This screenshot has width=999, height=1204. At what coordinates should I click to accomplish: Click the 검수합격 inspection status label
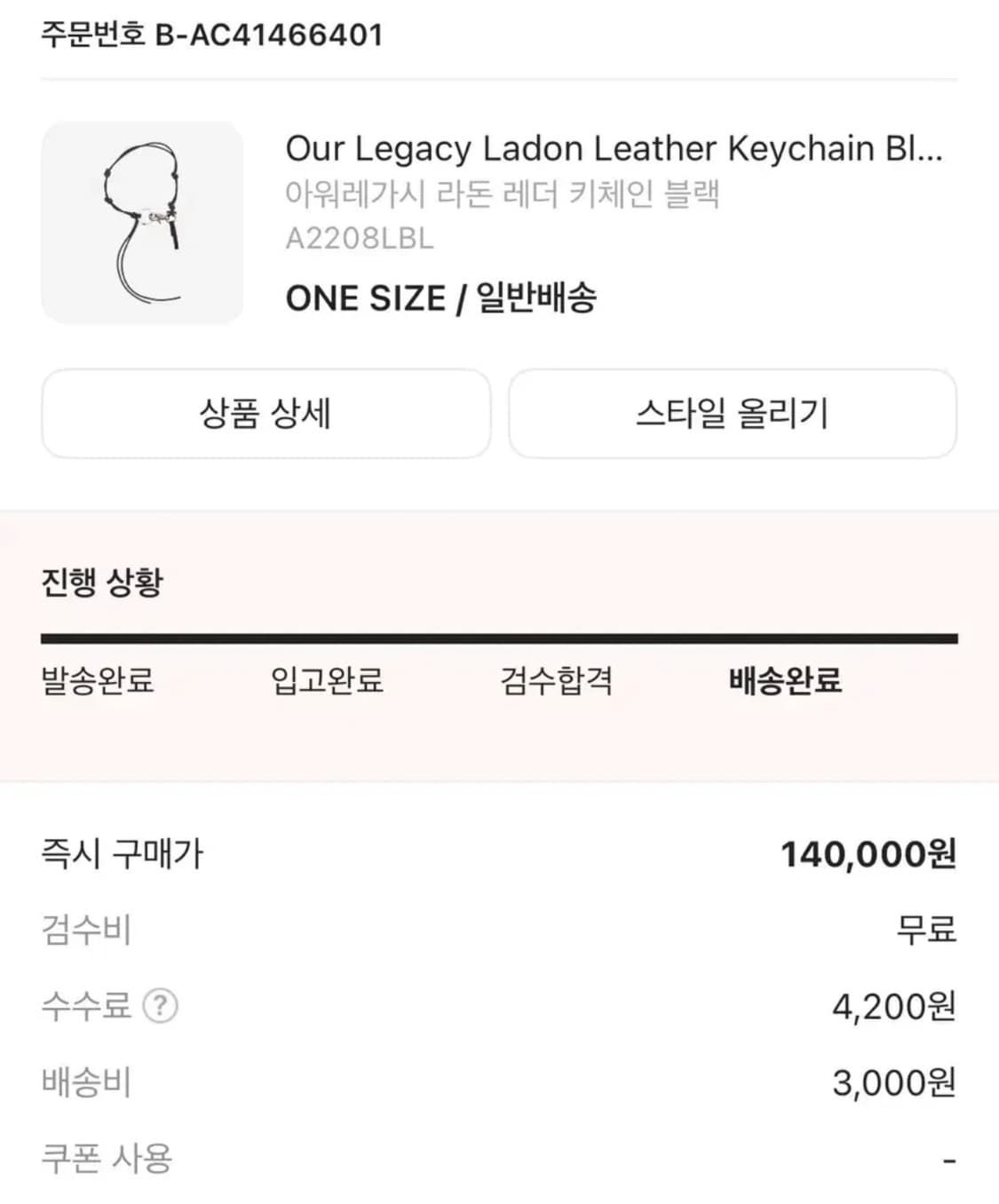[x=554, y=682]
